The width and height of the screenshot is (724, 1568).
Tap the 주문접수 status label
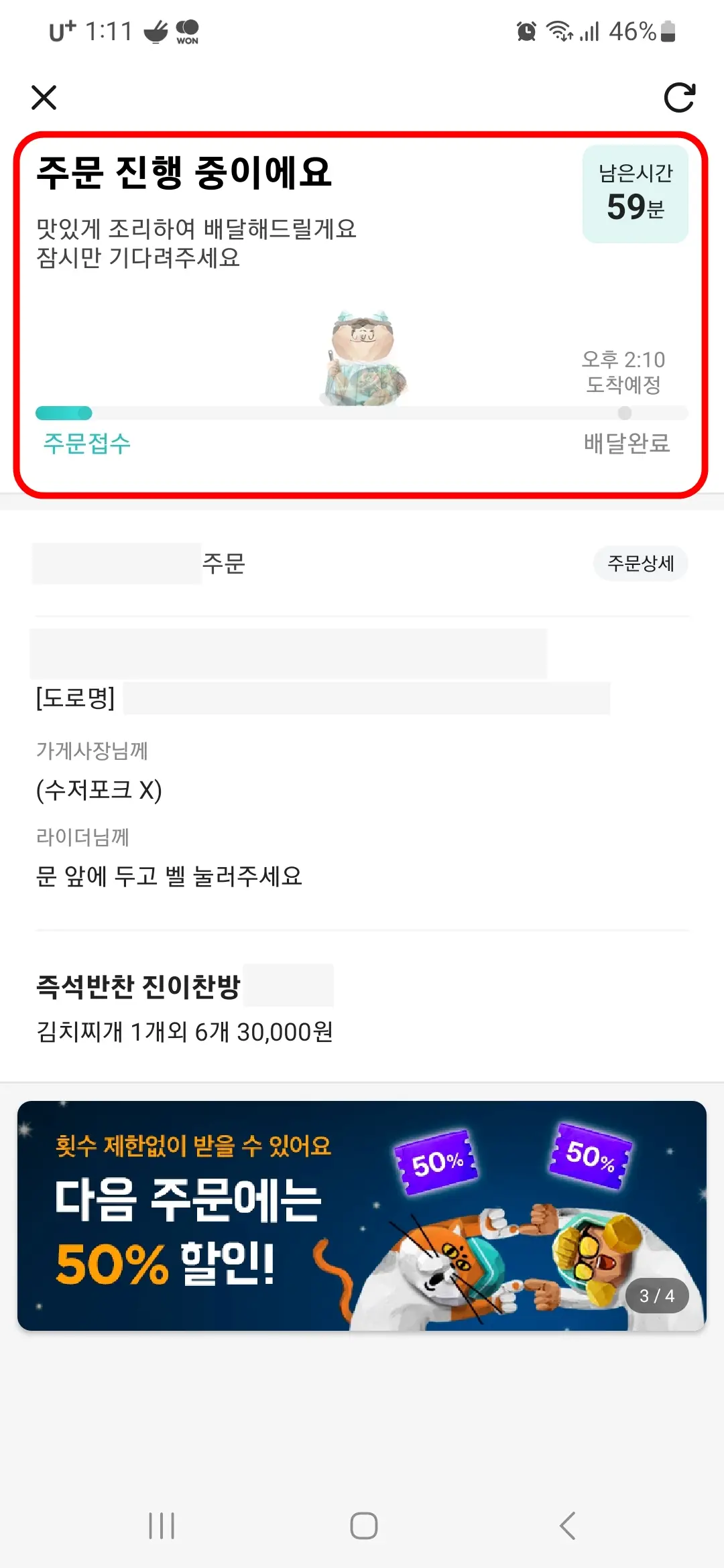pos(87,444)
